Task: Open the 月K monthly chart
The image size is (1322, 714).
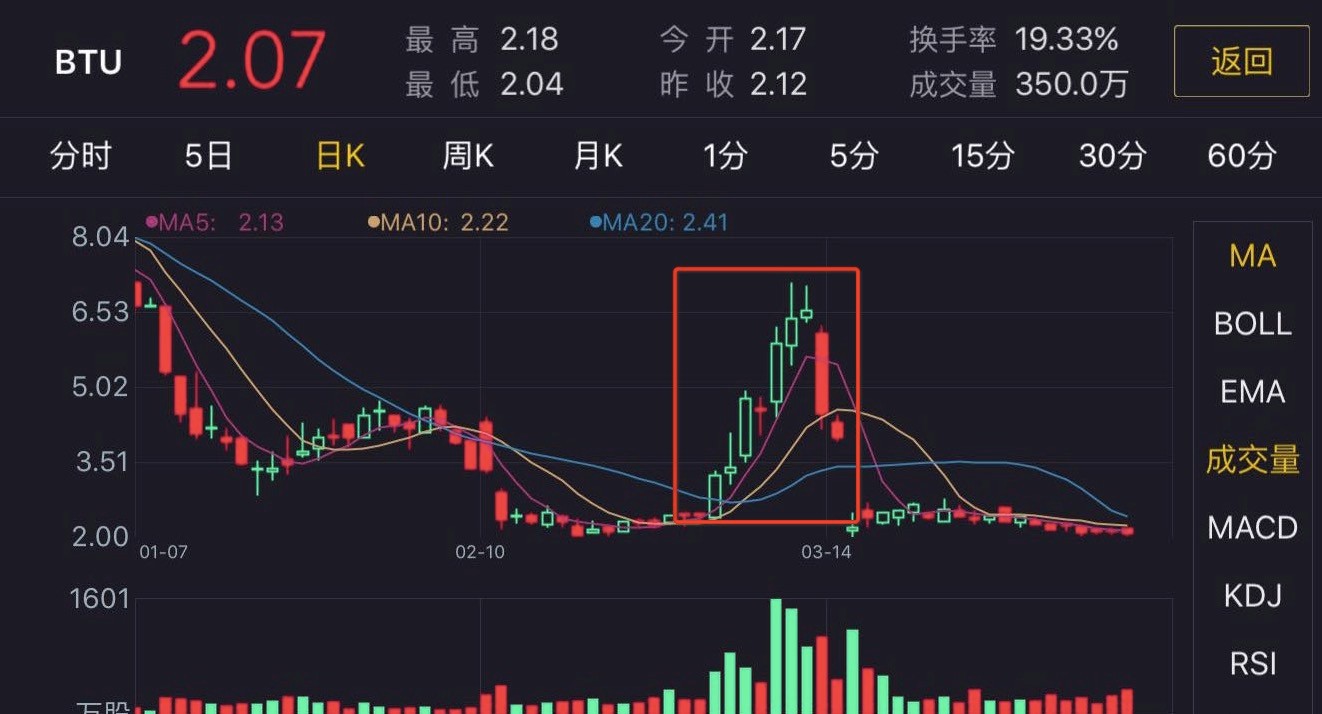Action: point(598,156)
